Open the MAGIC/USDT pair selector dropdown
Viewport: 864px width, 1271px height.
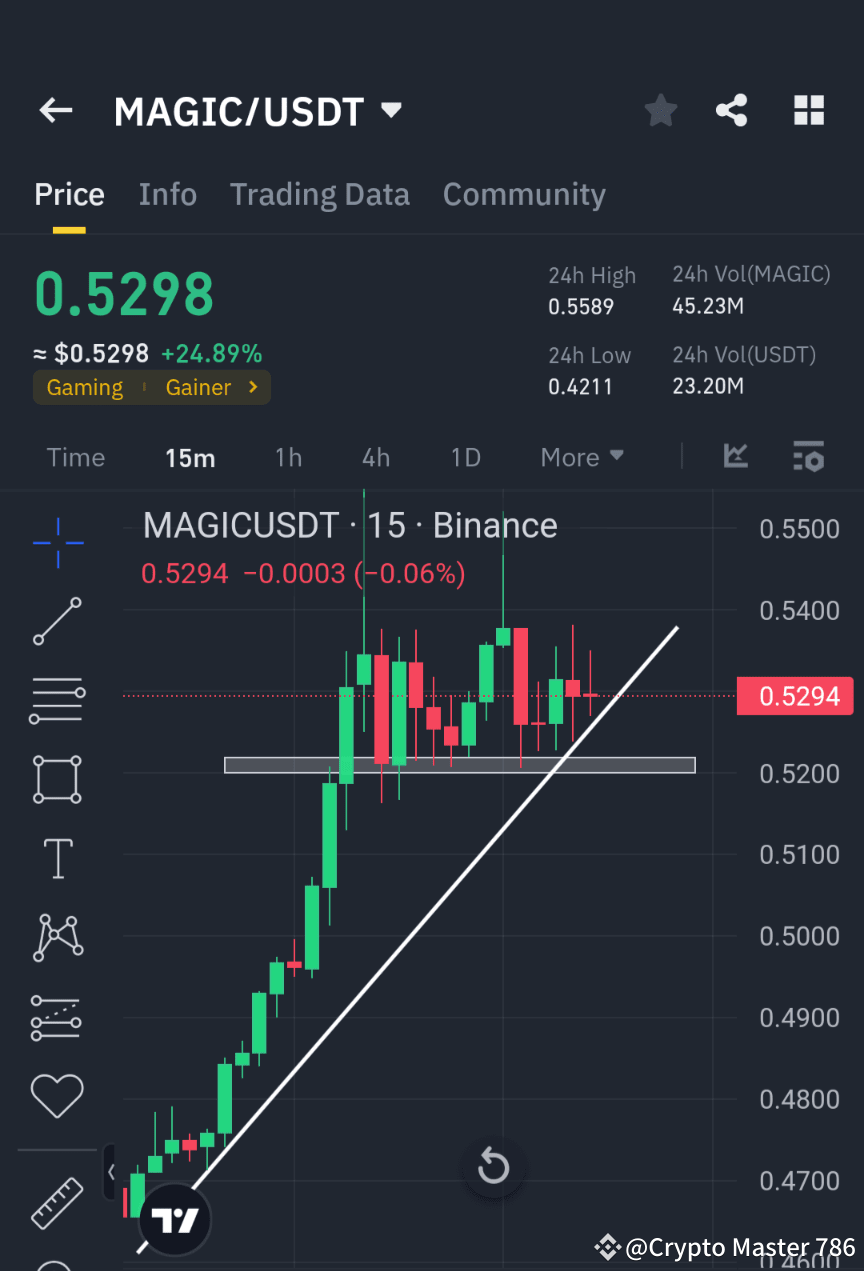(390, 111)
